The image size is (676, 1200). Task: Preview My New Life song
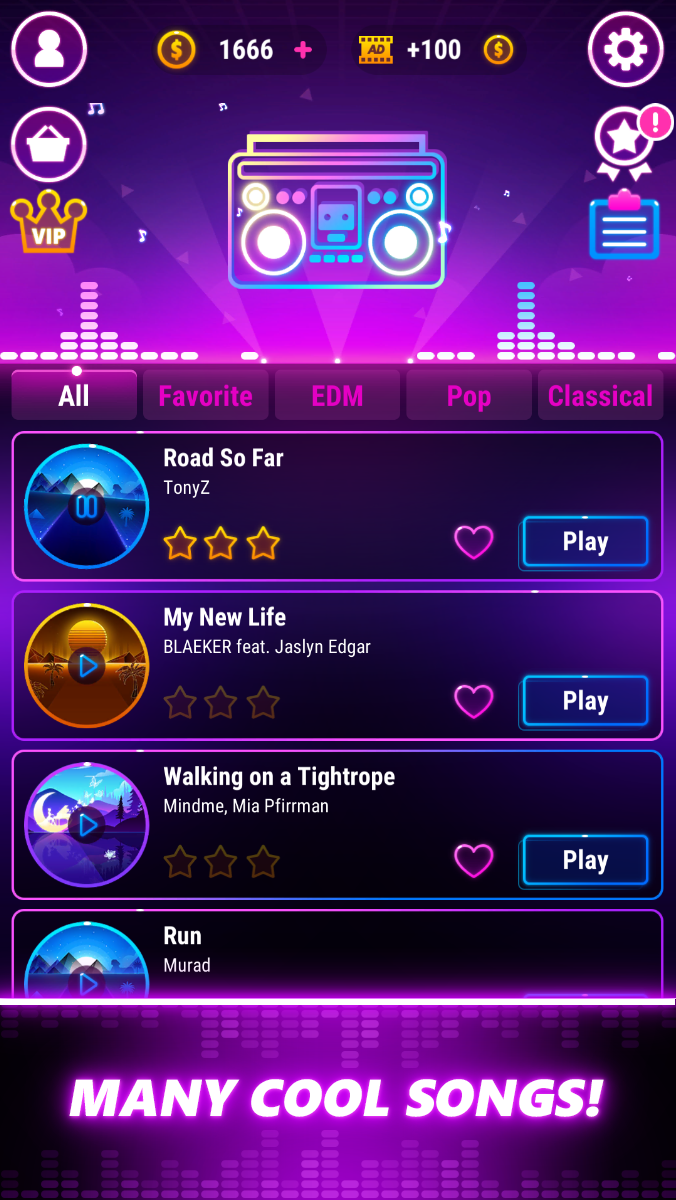87,666
